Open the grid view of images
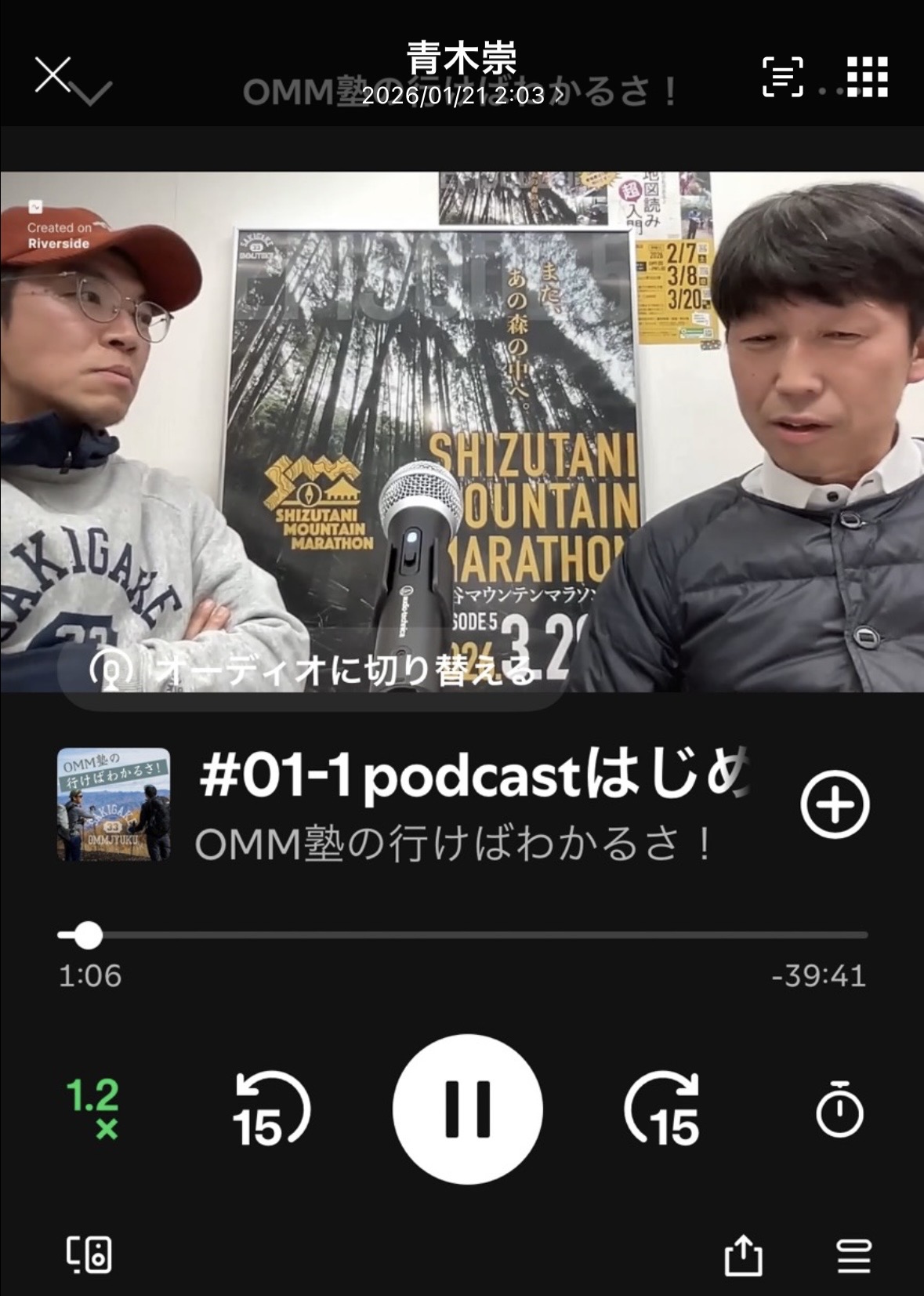924x1296 pixels. (x=867, y=77)
